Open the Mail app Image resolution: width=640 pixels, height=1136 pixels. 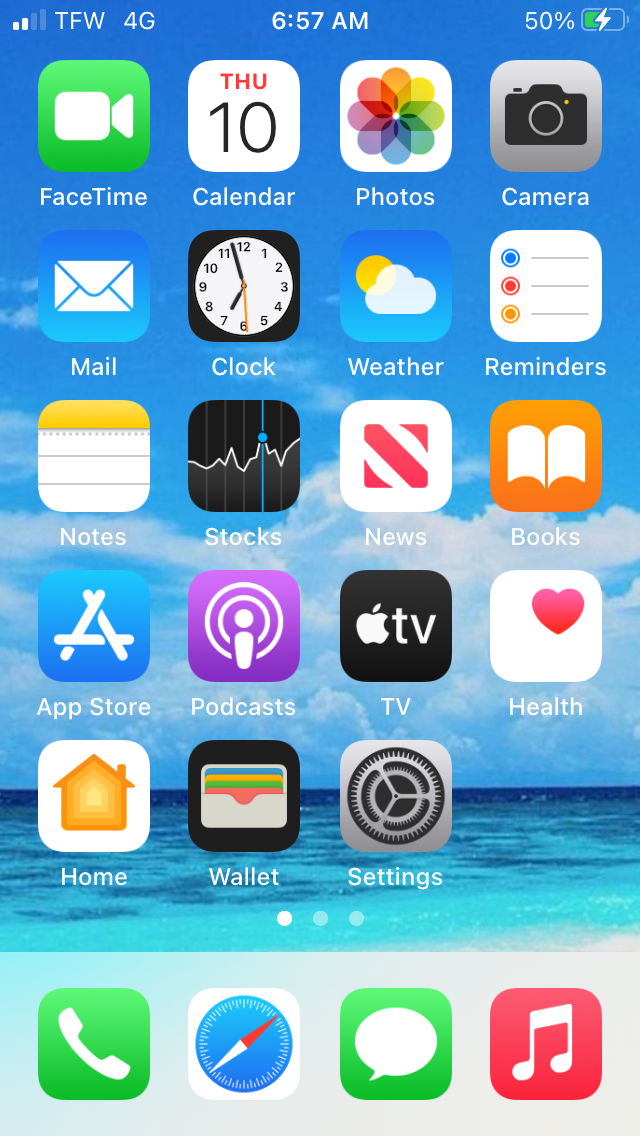94,286
